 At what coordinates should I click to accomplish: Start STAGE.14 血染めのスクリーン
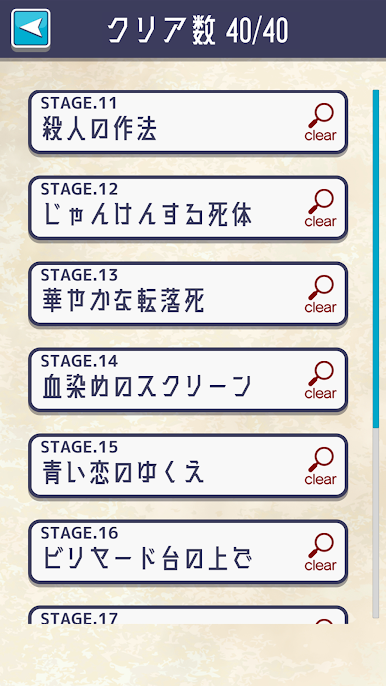coord(188,380)
